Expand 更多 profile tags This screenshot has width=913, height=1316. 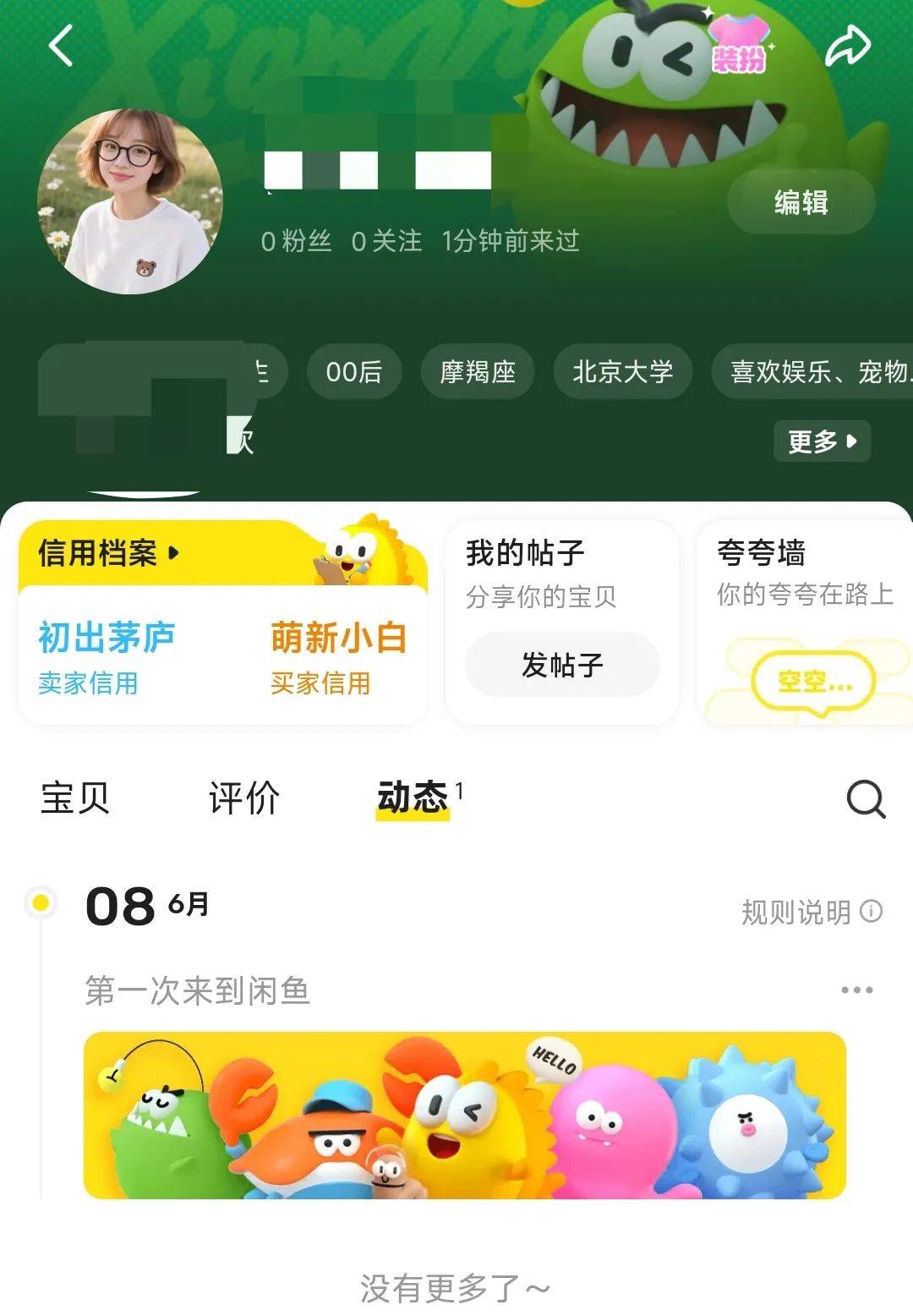(821, 441)
